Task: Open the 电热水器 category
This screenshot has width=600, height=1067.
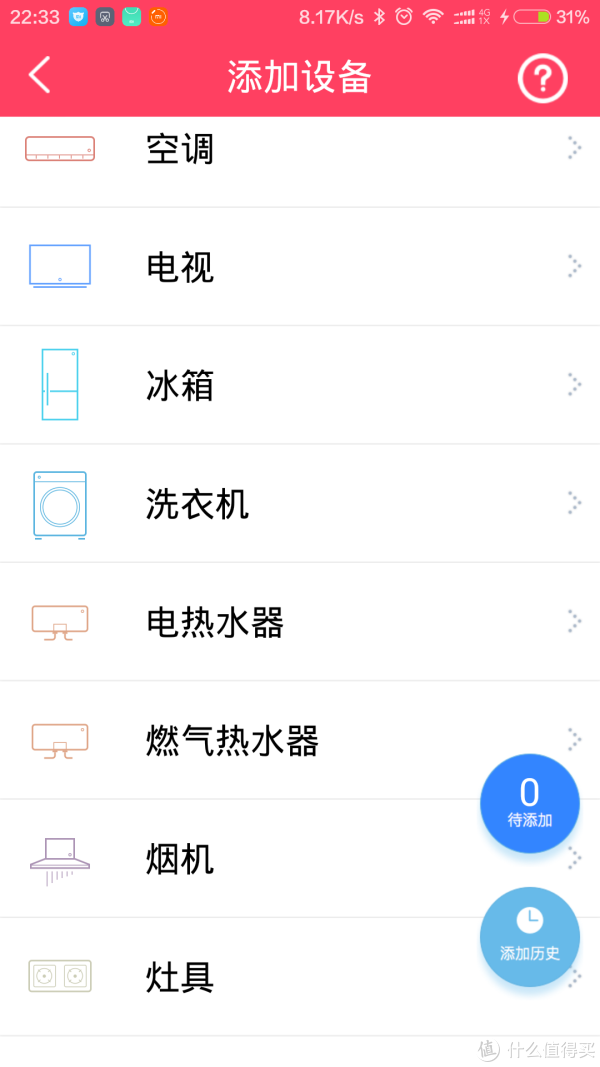Action: 300,622
